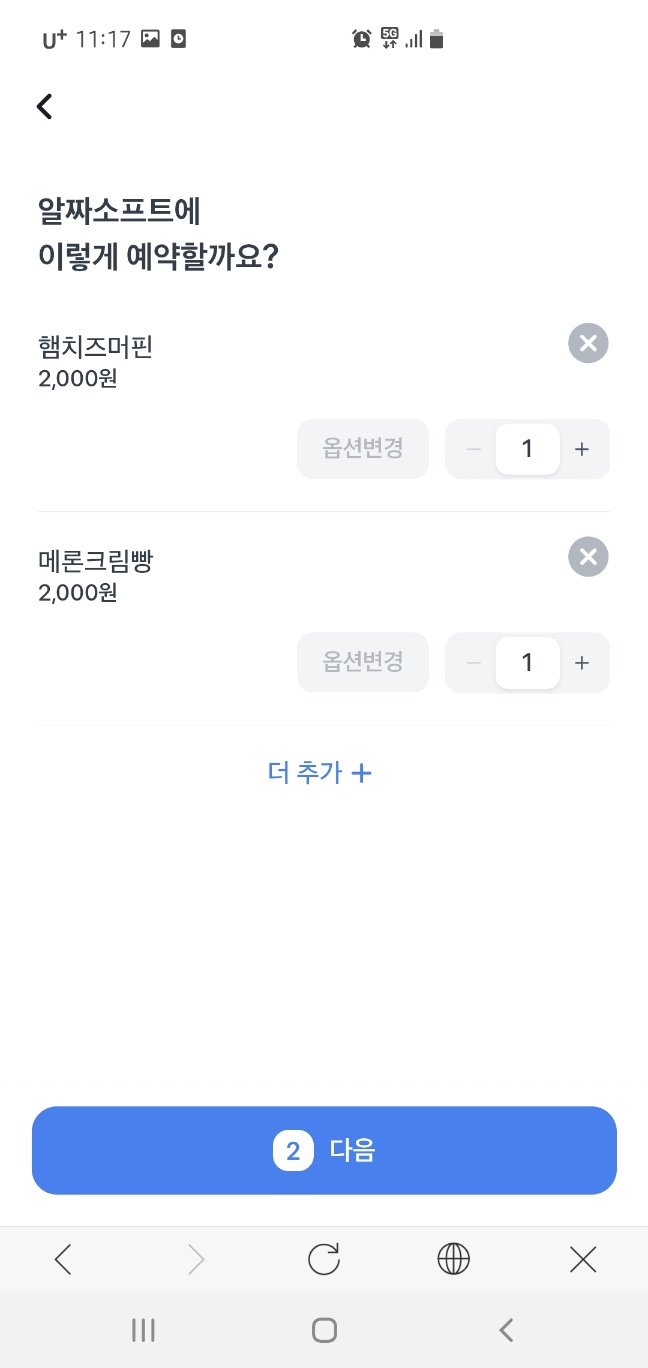Open recent apps from the navigation bar
The image size is (648, 1368).
(144, 1329)
